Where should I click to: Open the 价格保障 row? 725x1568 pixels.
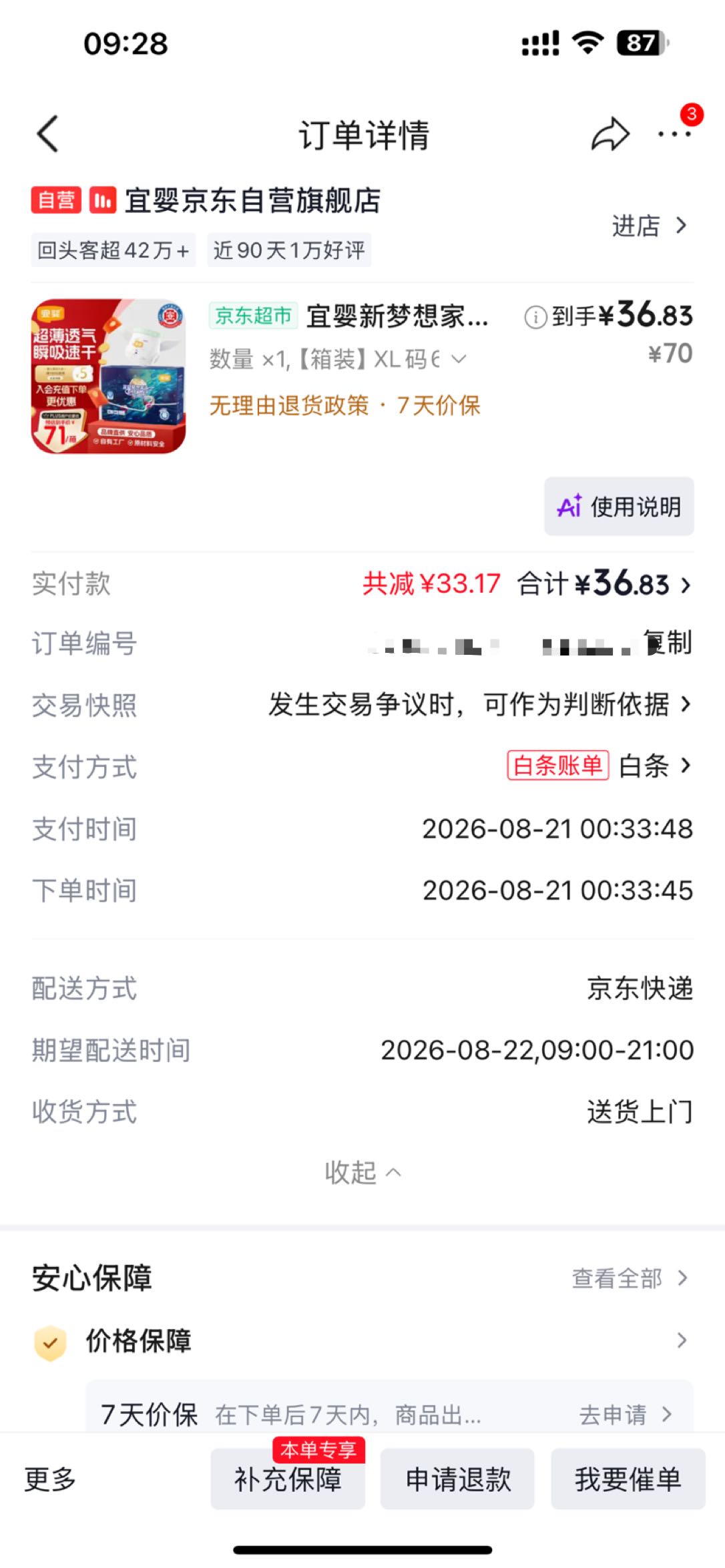[x=362, y=1340]
